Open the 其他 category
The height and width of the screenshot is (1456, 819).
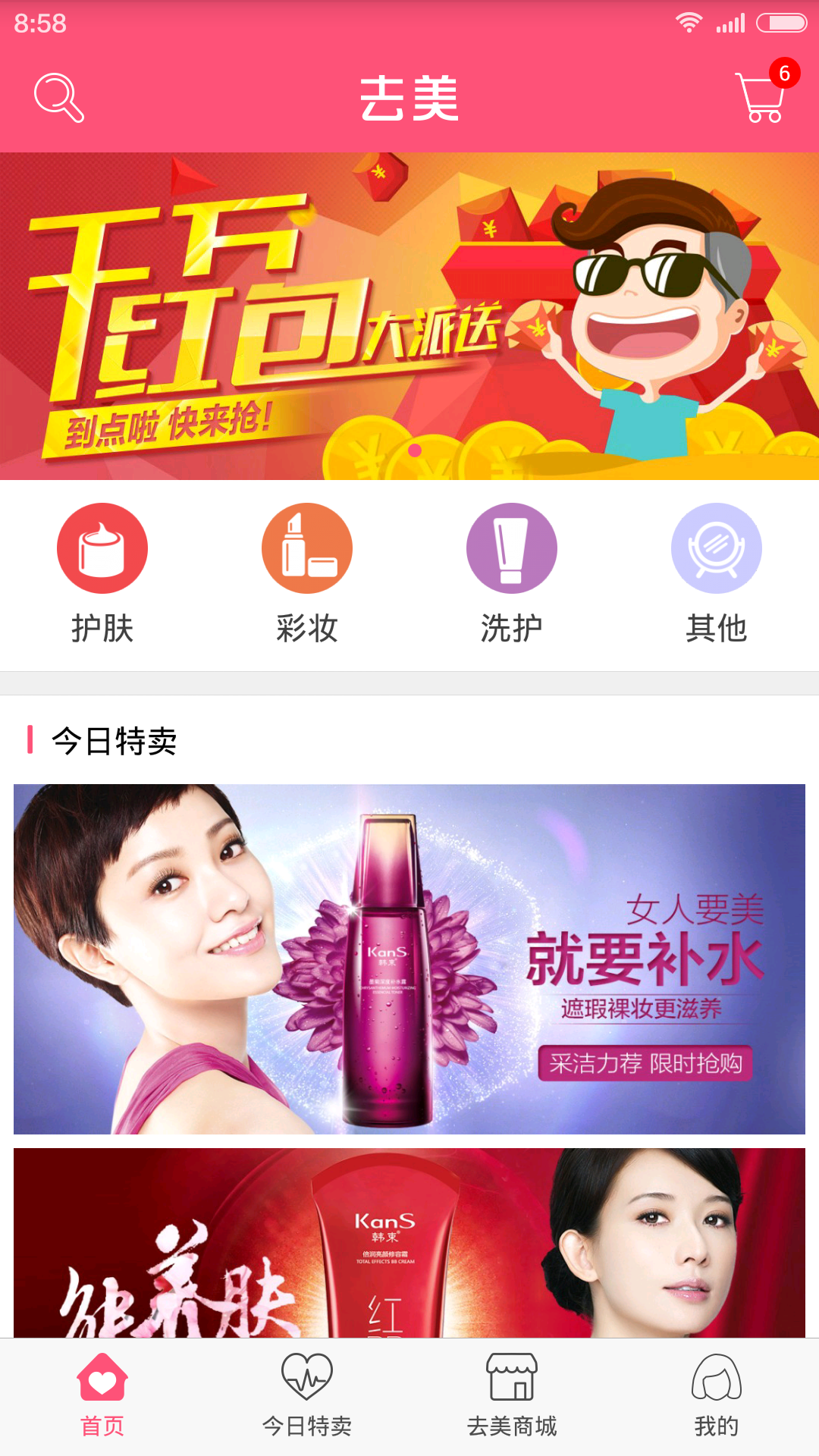coord(717,573)
